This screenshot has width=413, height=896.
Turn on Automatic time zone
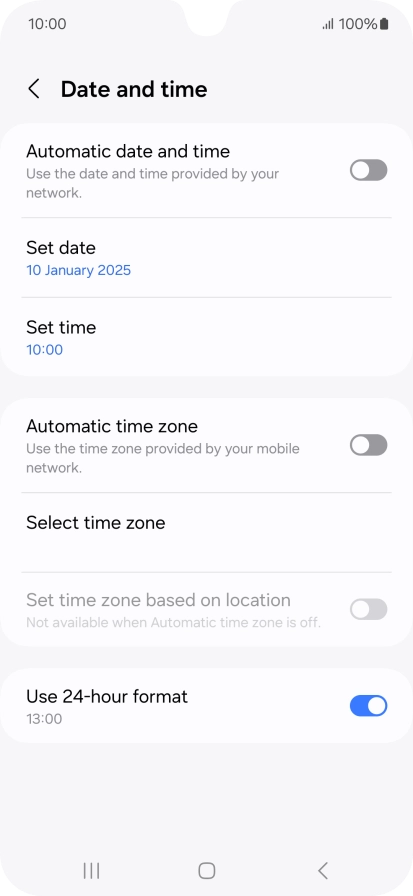pos(368,445)
